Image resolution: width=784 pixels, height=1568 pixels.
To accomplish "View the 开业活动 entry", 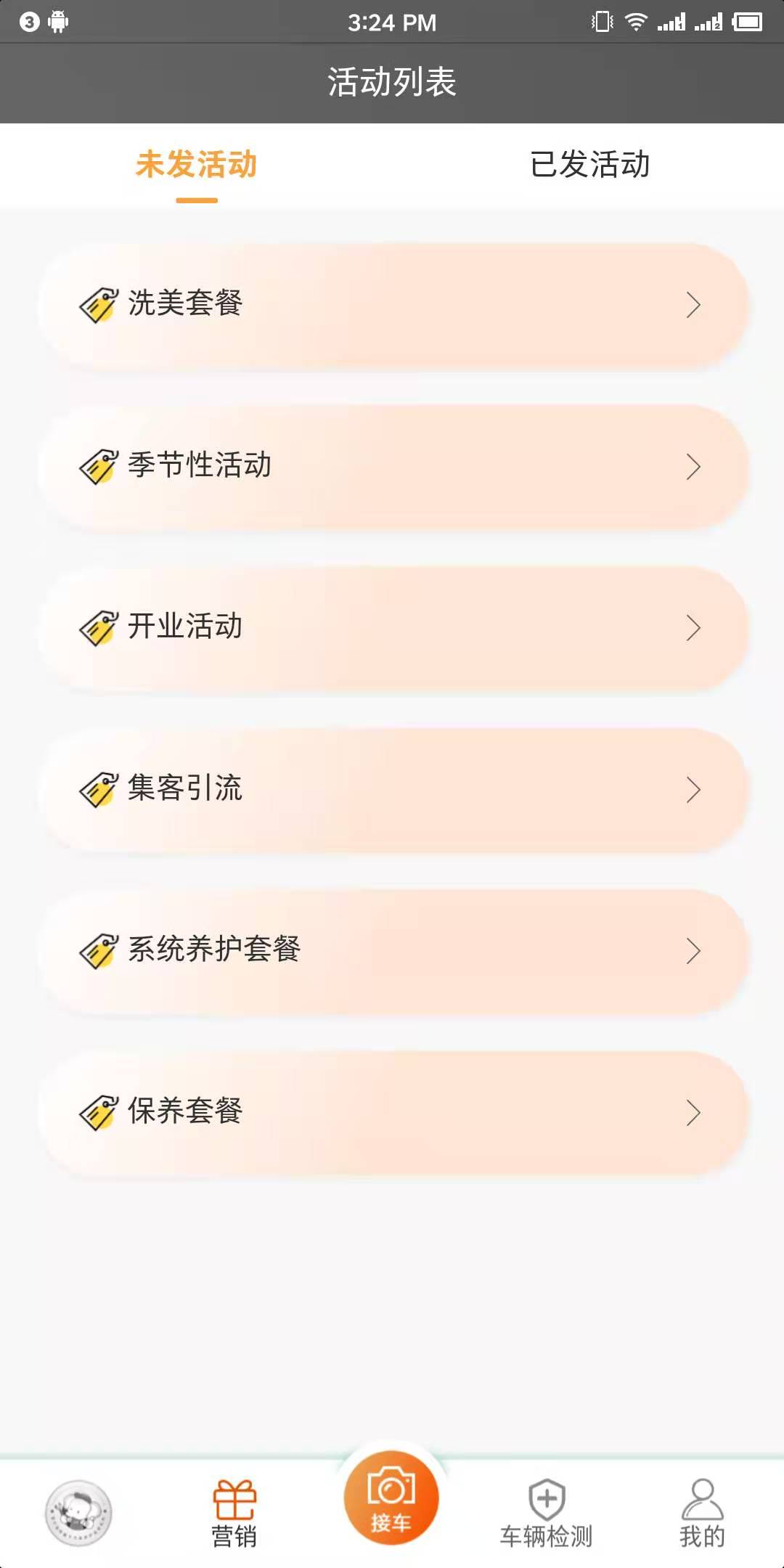I will (393, 628).
